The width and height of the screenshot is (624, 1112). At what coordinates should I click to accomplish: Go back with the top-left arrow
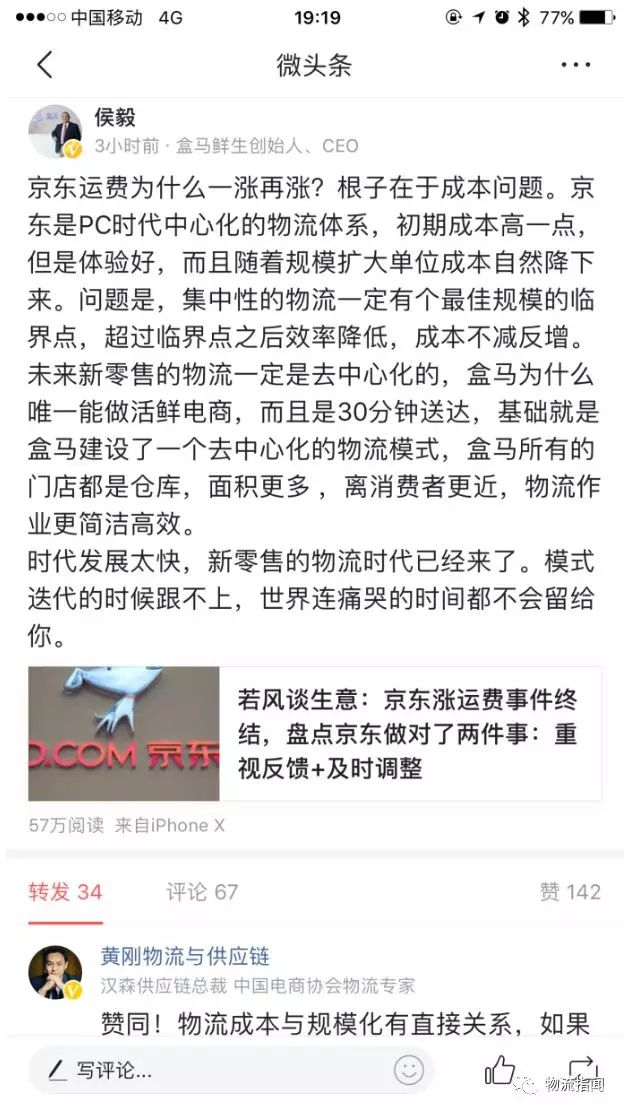[44, 66]
